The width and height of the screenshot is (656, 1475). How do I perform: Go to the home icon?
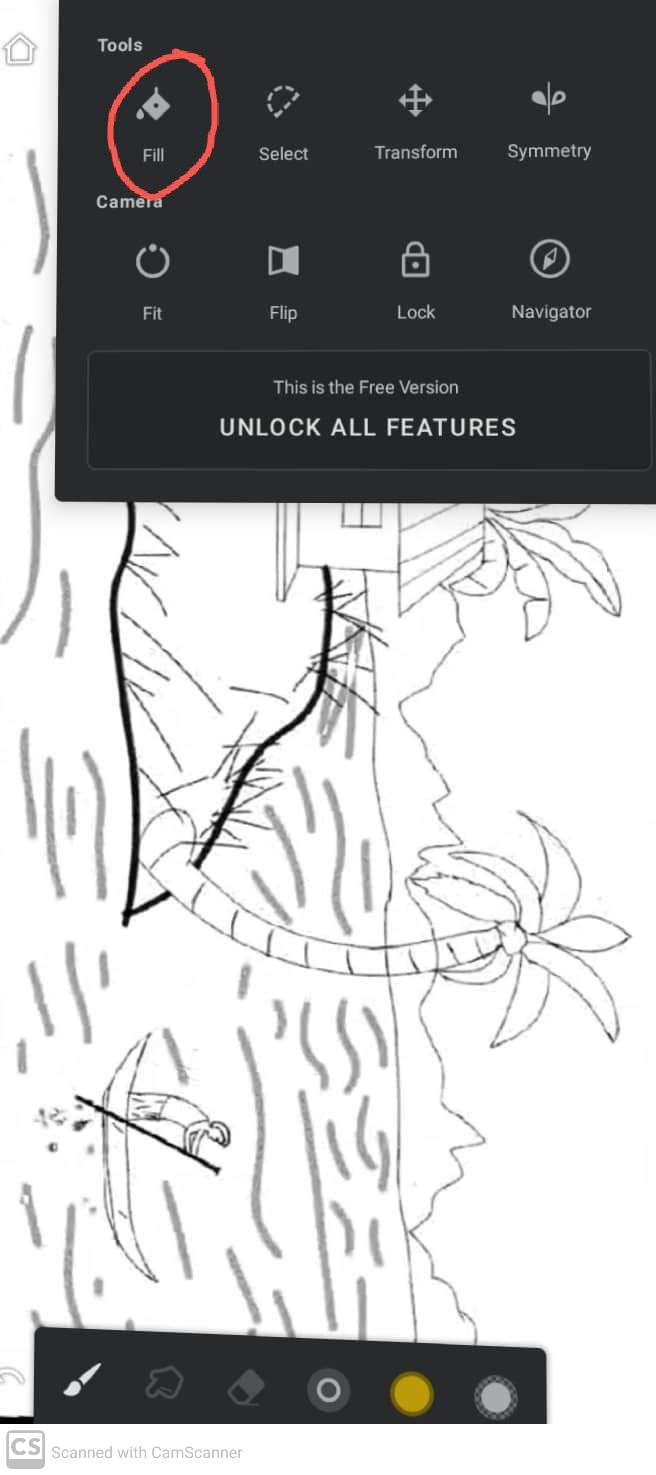click(19, 48)
